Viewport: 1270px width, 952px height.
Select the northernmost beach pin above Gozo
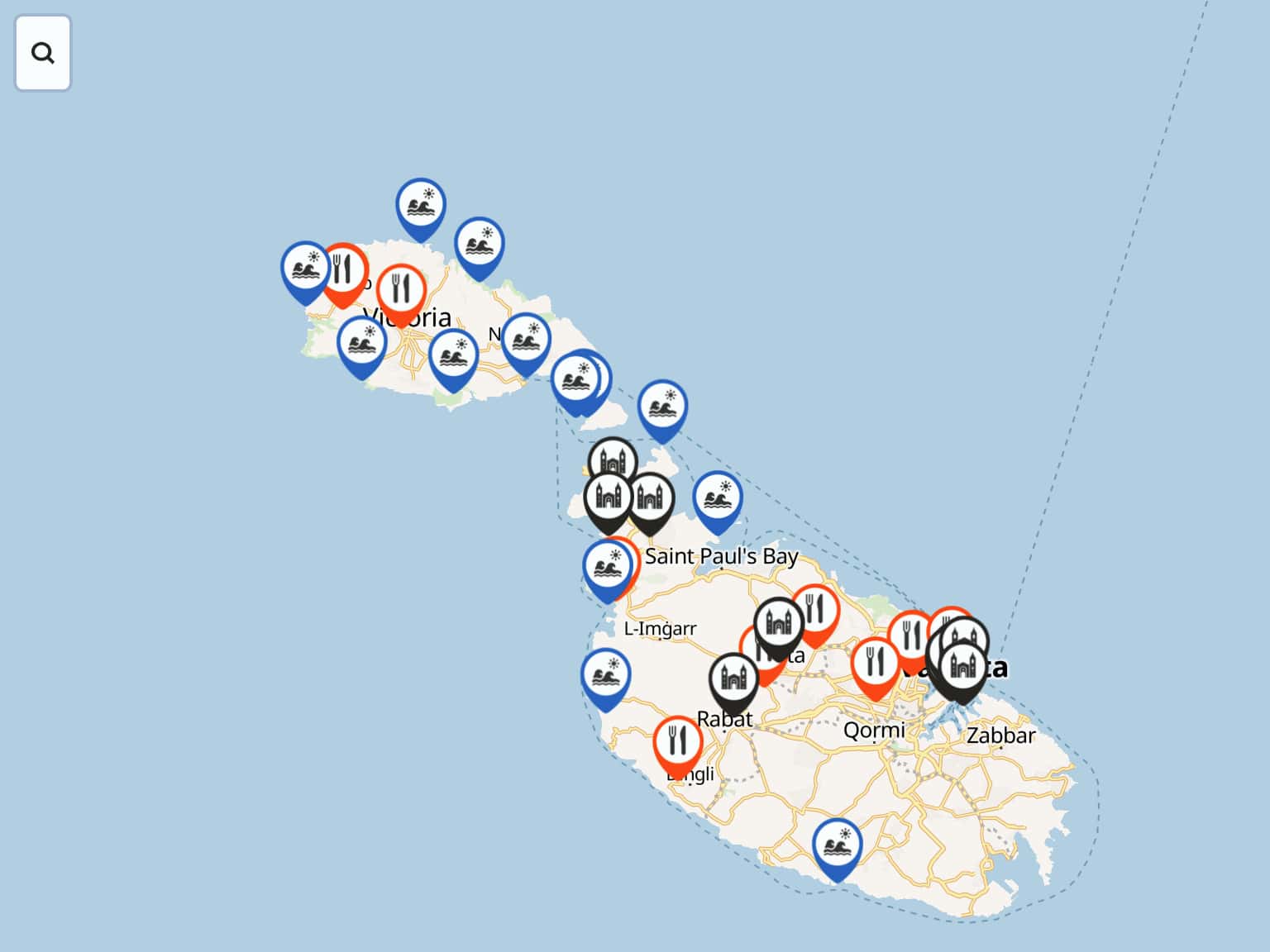pyautogui.click(x=420, y=204)
